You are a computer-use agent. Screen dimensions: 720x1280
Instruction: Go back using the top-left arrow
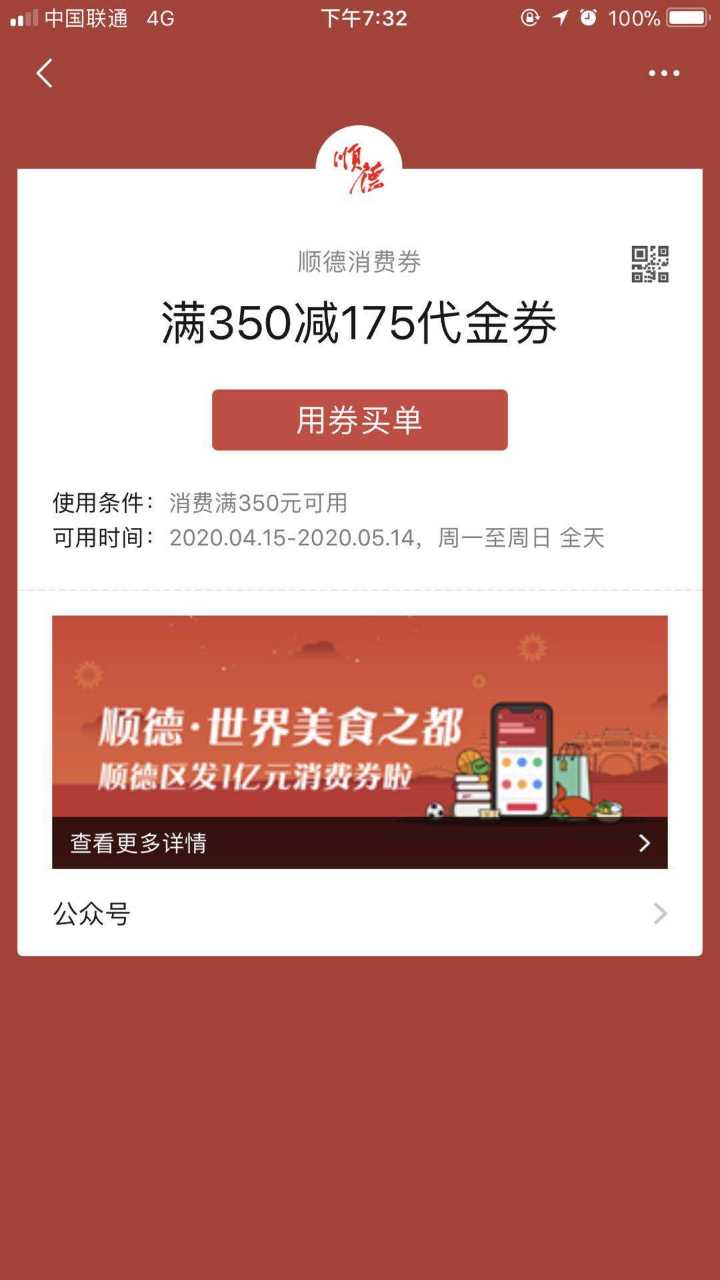[x=44, y=73]
